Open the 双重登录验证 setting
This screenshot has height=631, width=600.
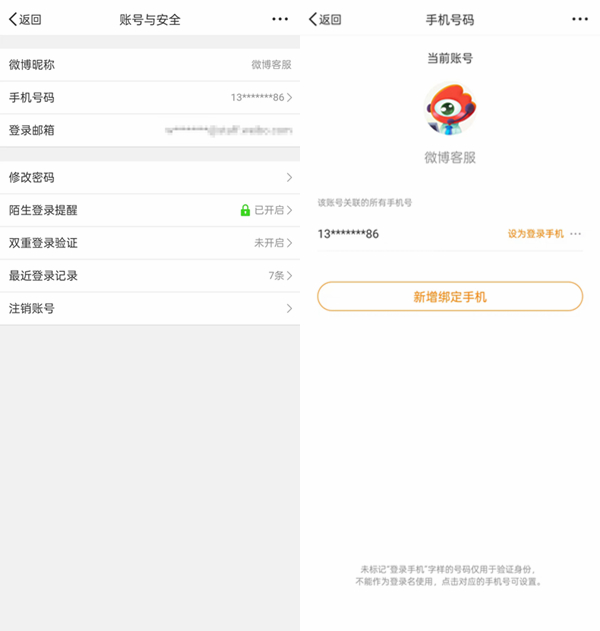[x=150, y=243]
